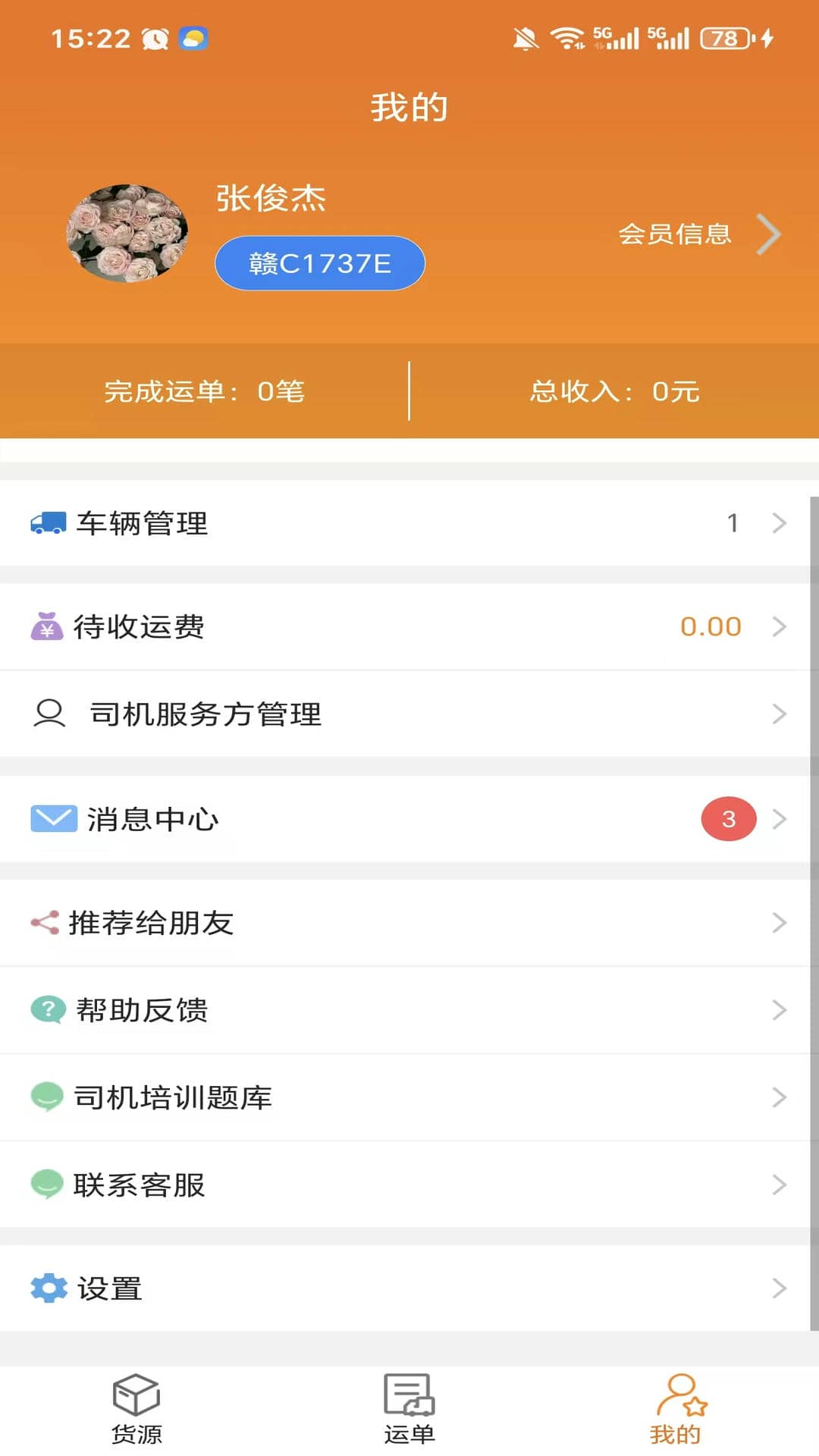Tap 完成运单 completed orders count
The width and height of the screenshot is (819, 1456).
click(205, 392)
